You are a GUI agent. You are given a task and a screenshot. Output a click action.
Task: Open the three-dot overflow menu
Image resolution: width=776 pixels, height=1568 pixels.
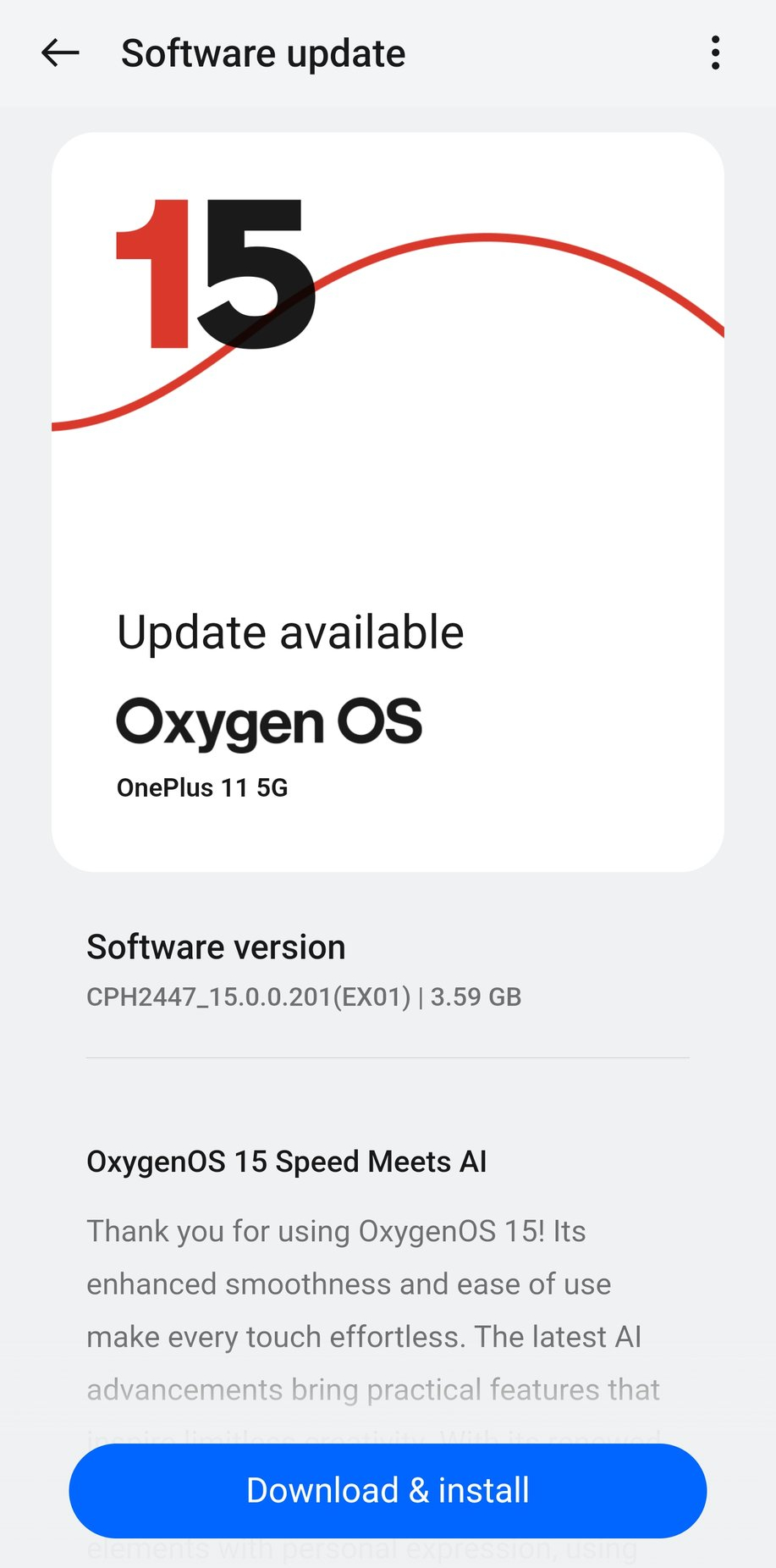(x=715, y=53)
